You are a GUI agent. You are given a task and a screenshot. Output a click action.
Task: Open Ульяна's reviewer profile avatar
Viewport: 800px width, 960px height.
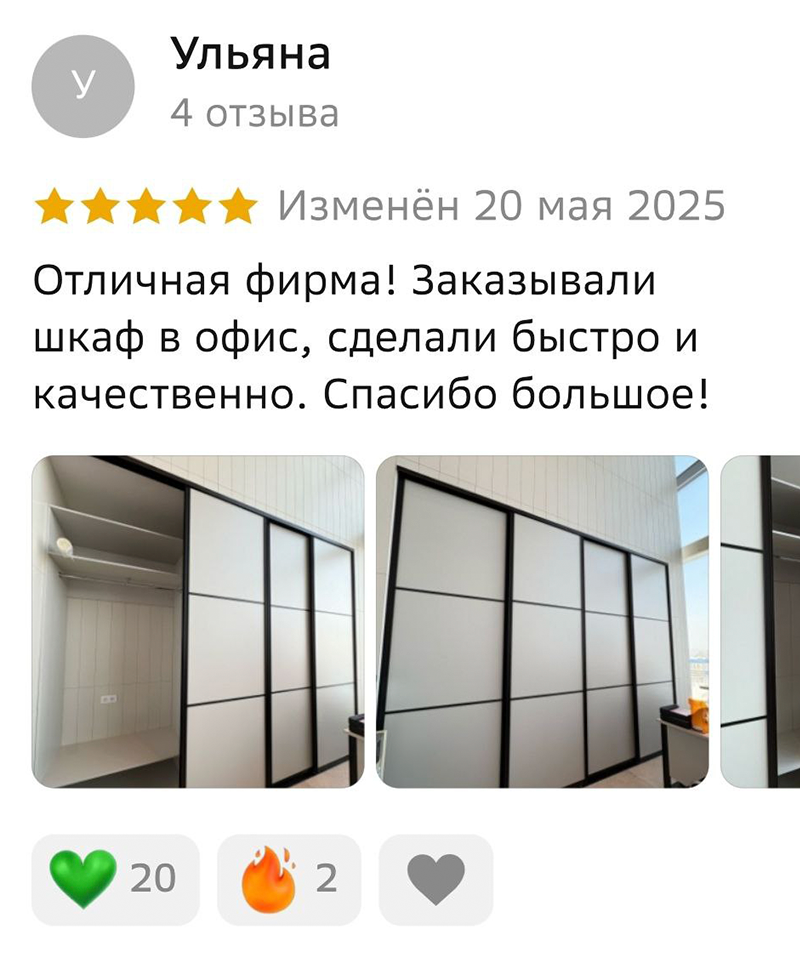point(83,87)
